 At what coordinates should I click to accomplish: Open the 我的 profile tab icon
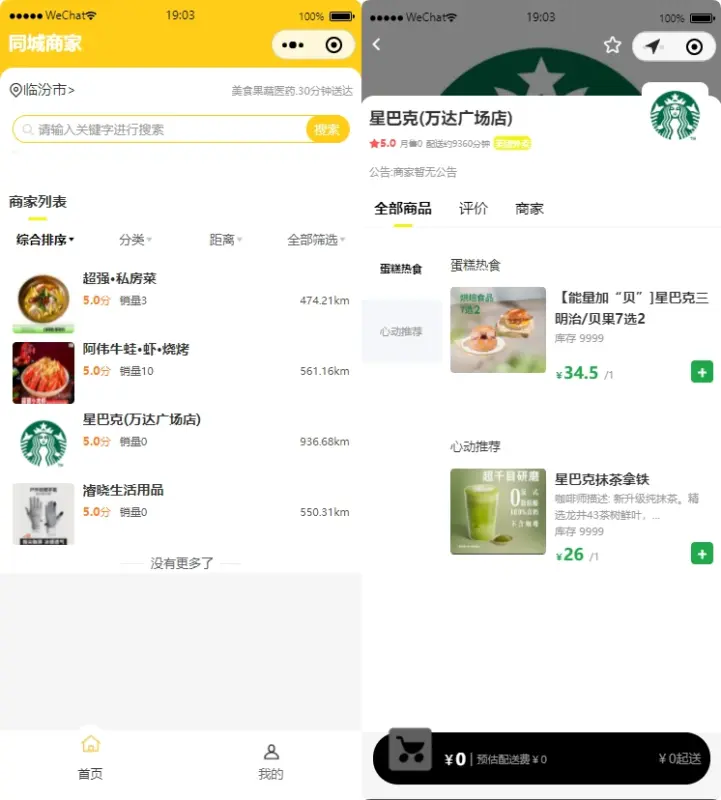tap(270, 753)
